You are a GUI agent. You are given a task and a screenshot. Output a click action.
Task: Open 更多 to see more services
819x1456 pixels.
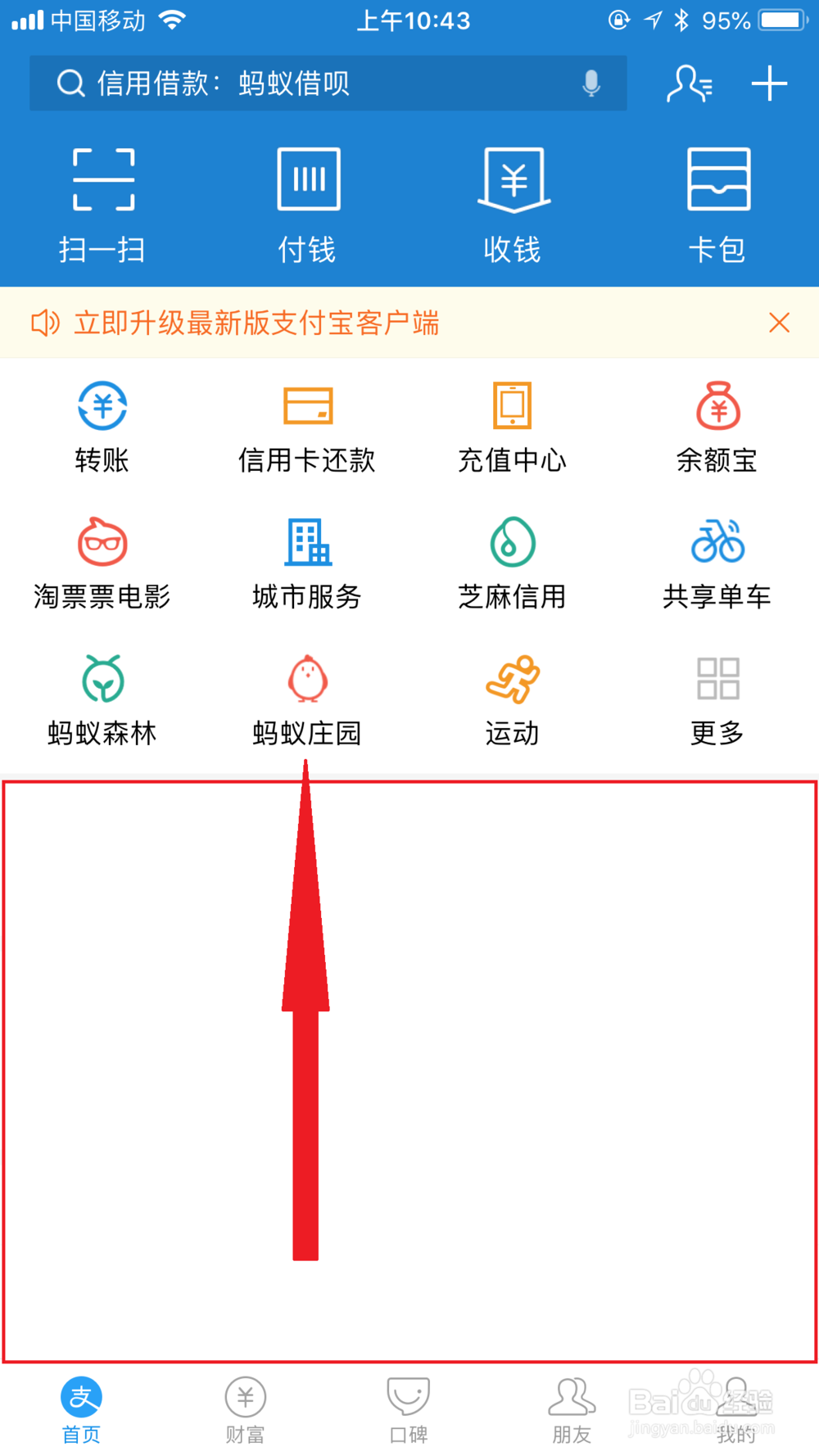click(x=717, y=700)
